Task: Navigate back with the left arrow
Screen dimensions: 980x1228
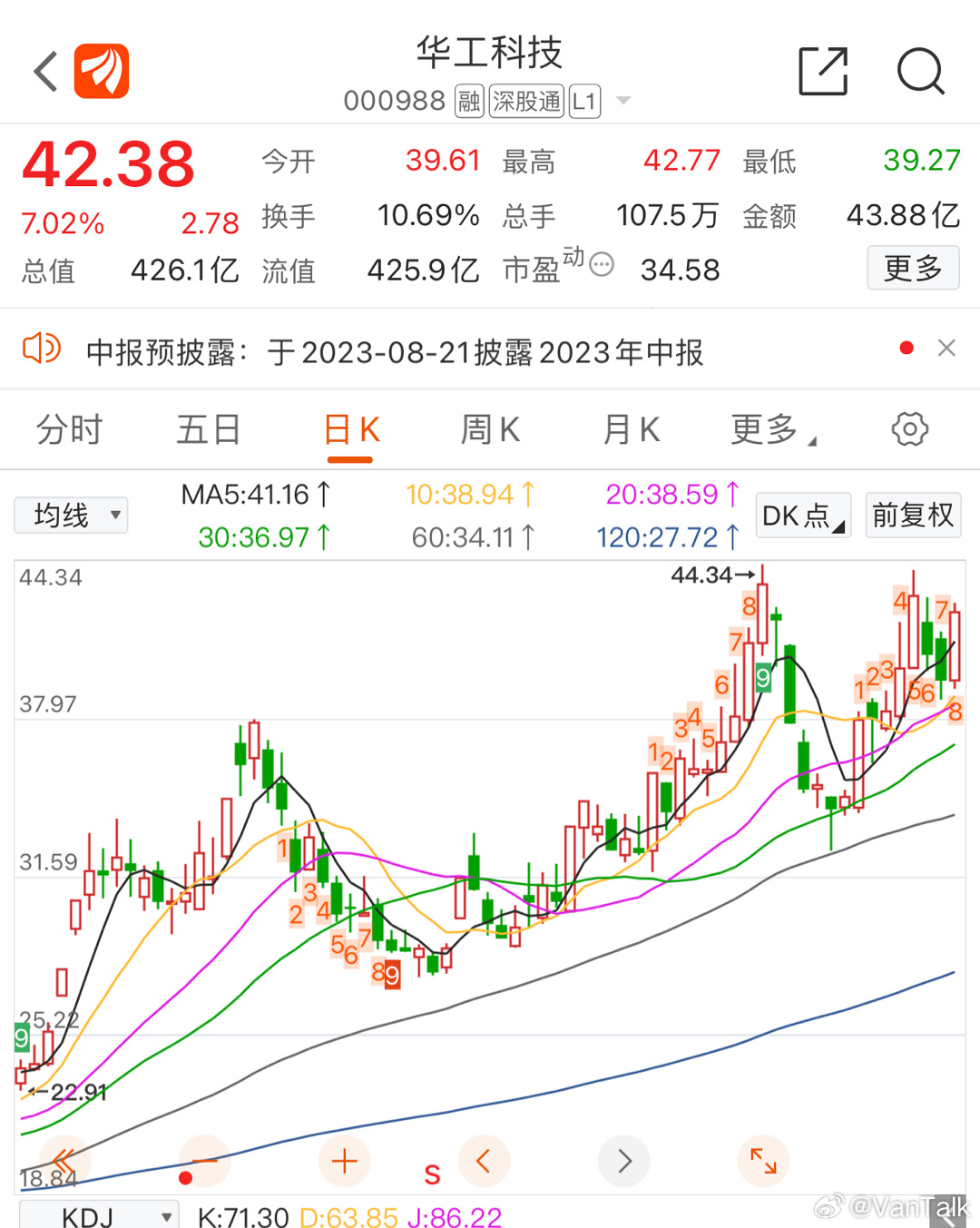Action: click(44, 71)
